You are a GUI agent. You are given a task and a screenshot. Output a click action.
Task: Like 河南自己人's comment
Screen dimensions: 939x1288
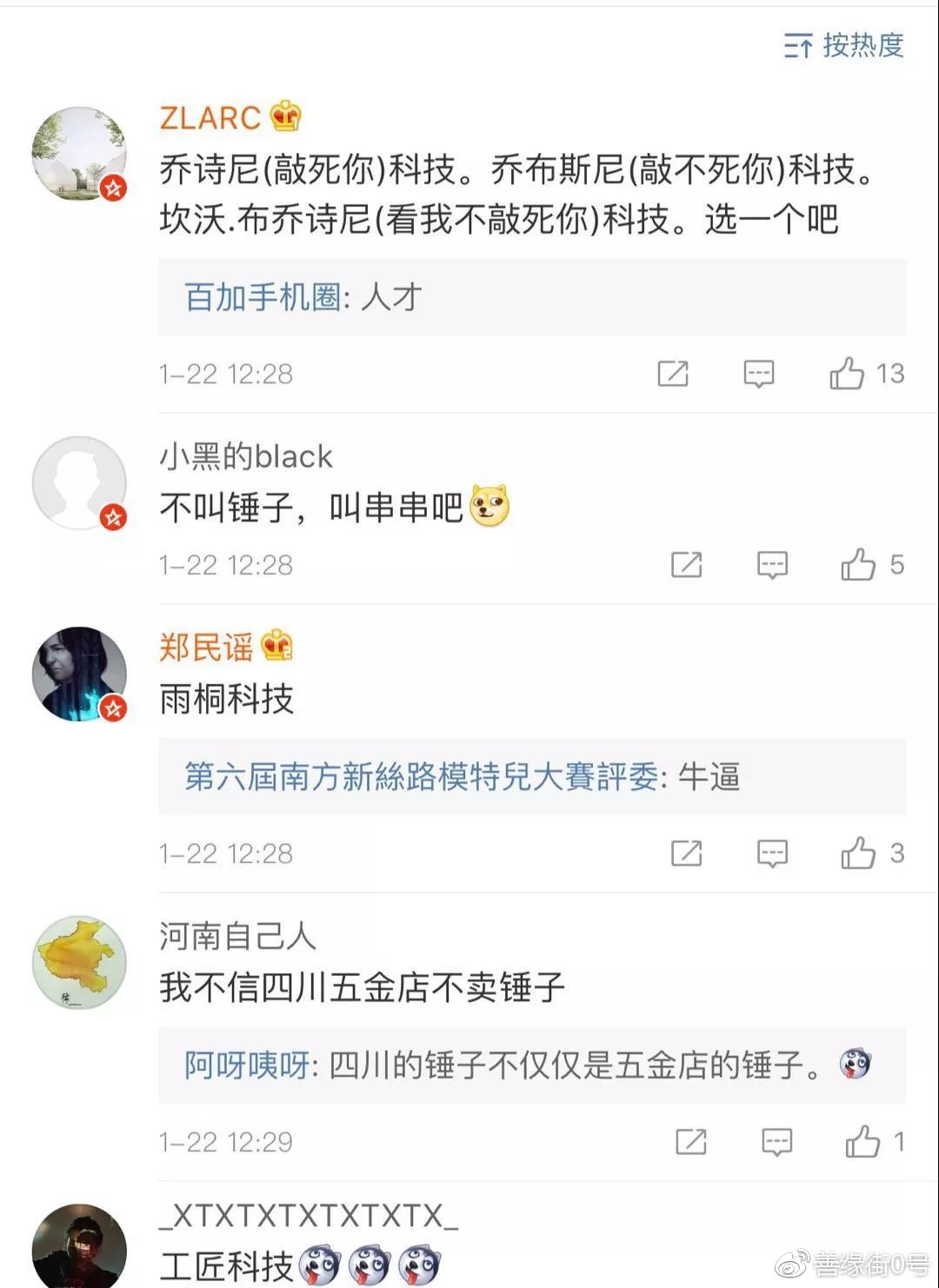click(x=862, y=1141)
